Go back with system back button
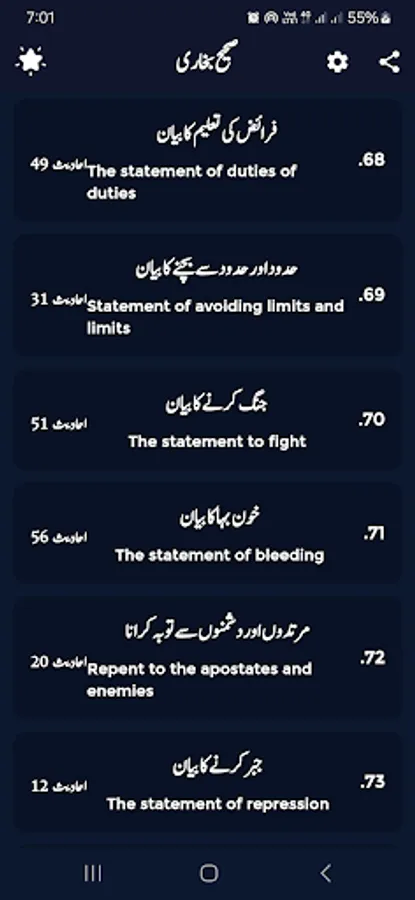Image resolution: width=415 pixels, height=900 pixels. click(x=325, y=873)
